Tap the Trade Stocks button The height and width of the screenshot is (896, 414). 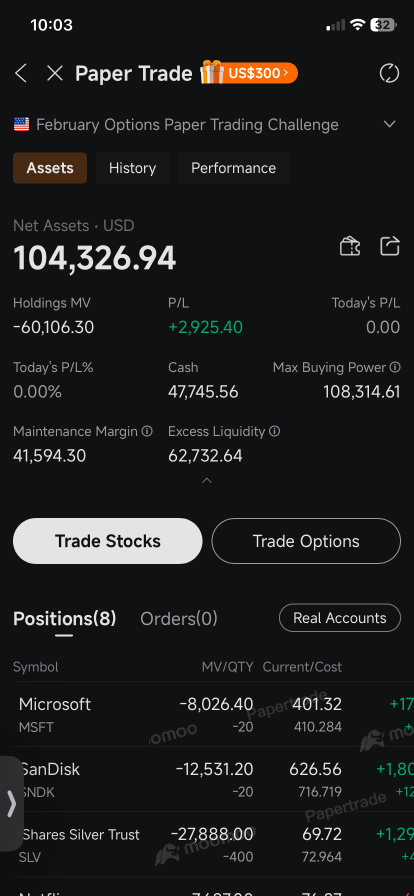click(x=108, y=541)
